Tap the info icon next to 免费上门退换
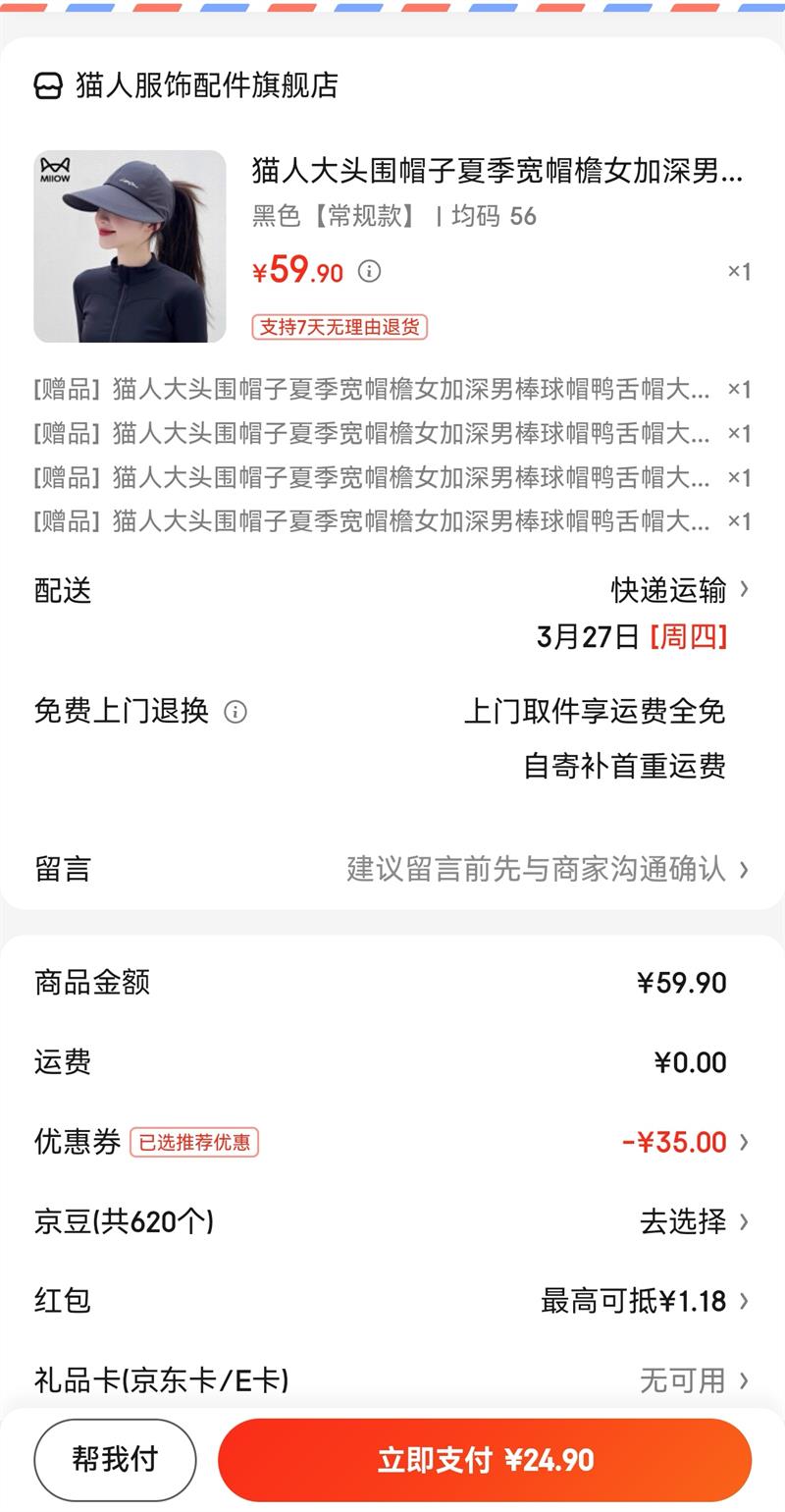Viewport: 785px width, 1512px height. click(235, 712)
